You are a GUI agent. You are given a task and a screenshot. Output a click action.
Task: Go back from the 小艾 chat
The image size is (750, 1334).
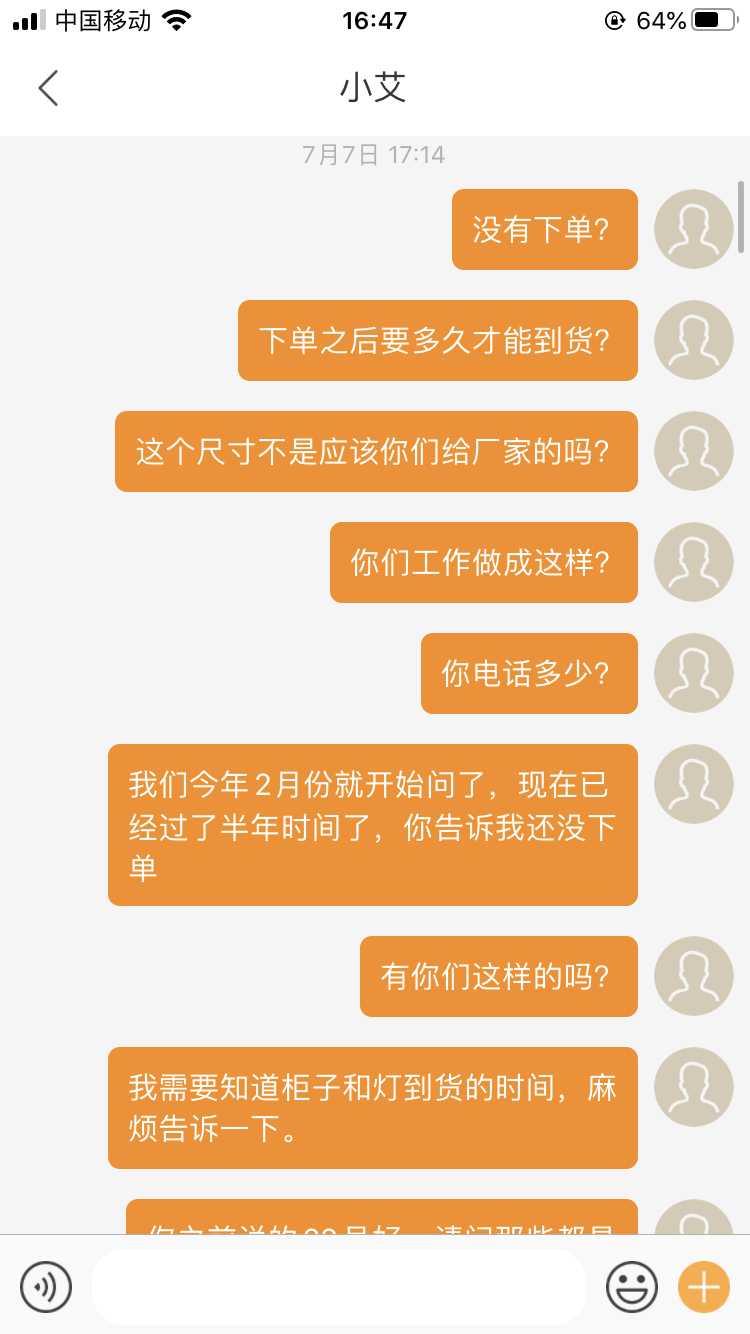tap(48, 88)
